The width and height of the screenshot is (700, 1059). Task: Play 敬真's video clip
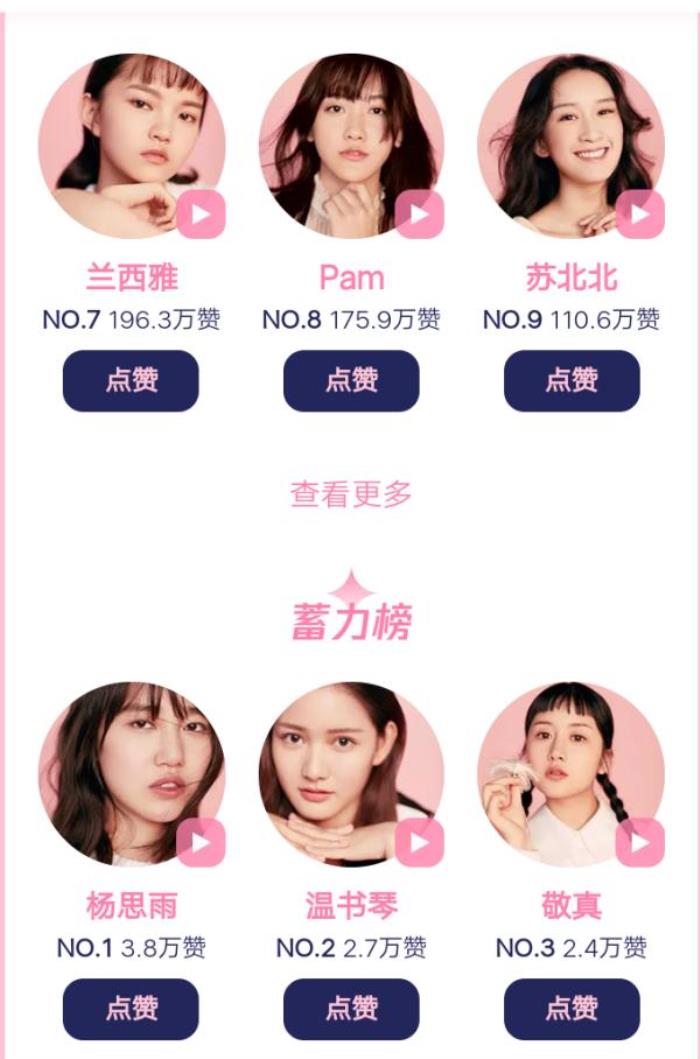click(640, 842)
